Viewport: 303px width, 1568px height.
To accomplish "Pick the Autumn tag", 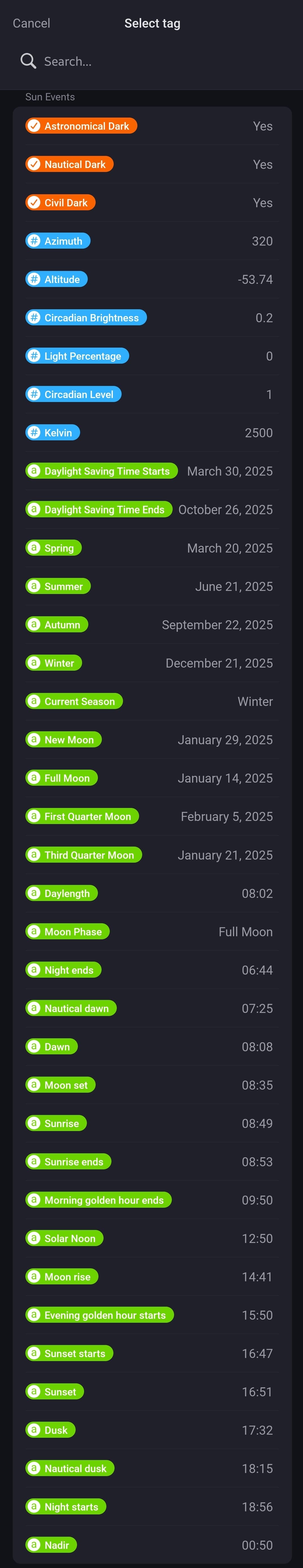I will pyautogui.click(x=57, y=624).
